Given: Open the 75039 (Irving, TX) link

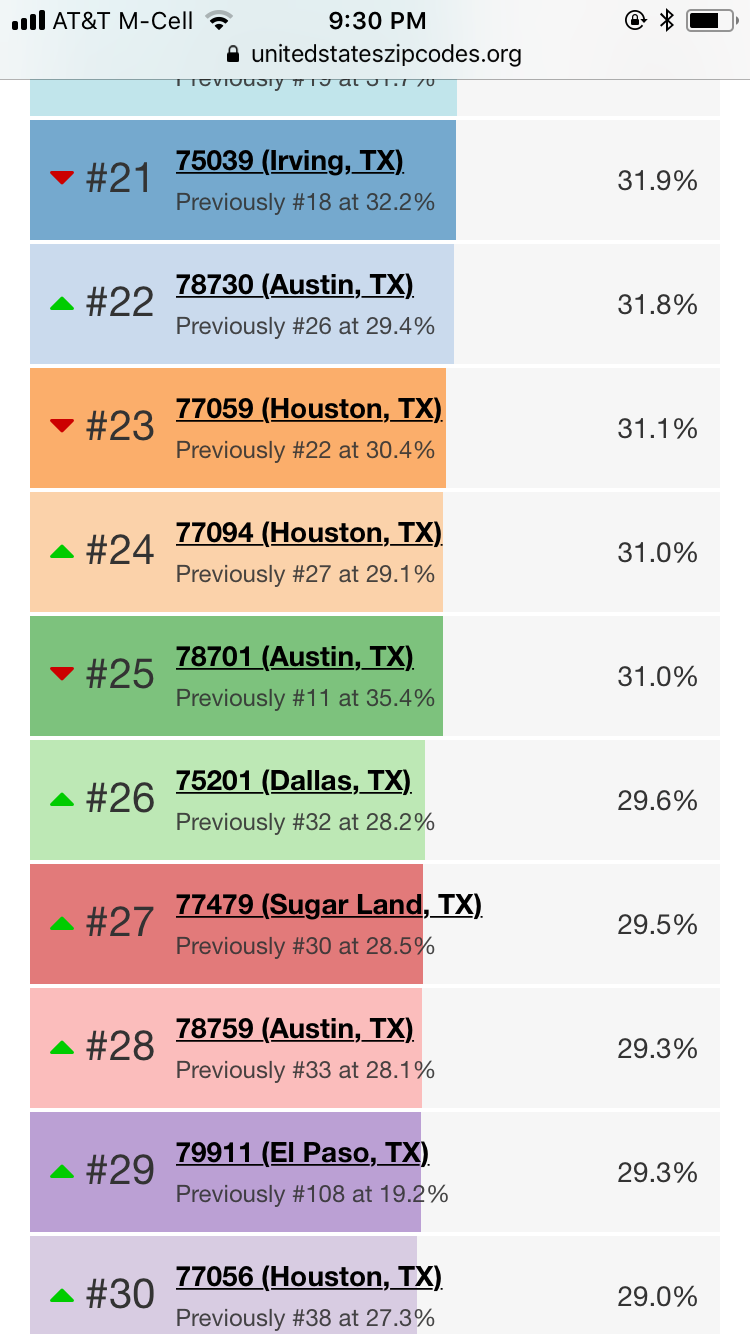Looking at the screenshot, I should 289,161.
